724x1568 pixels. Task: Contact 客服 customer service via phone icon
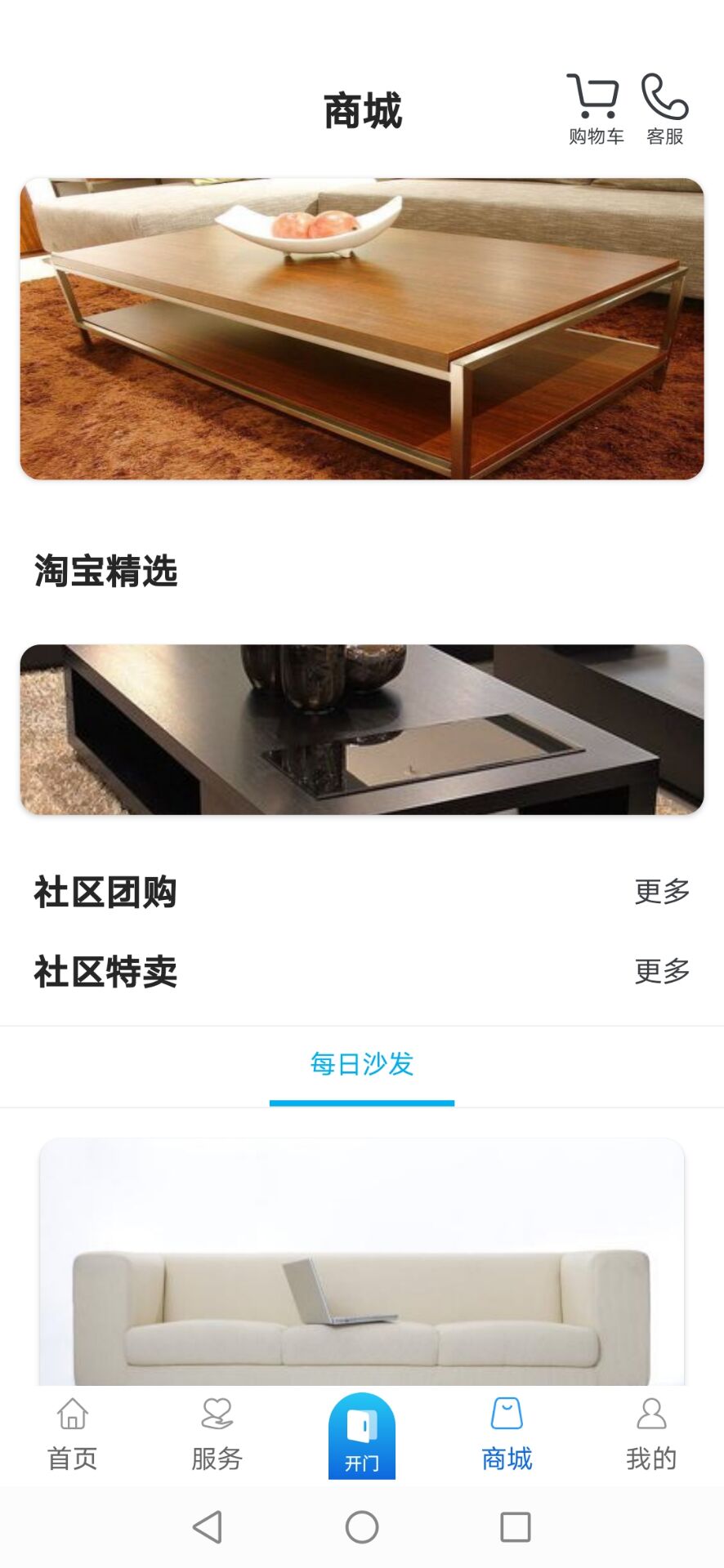point(664,98)
